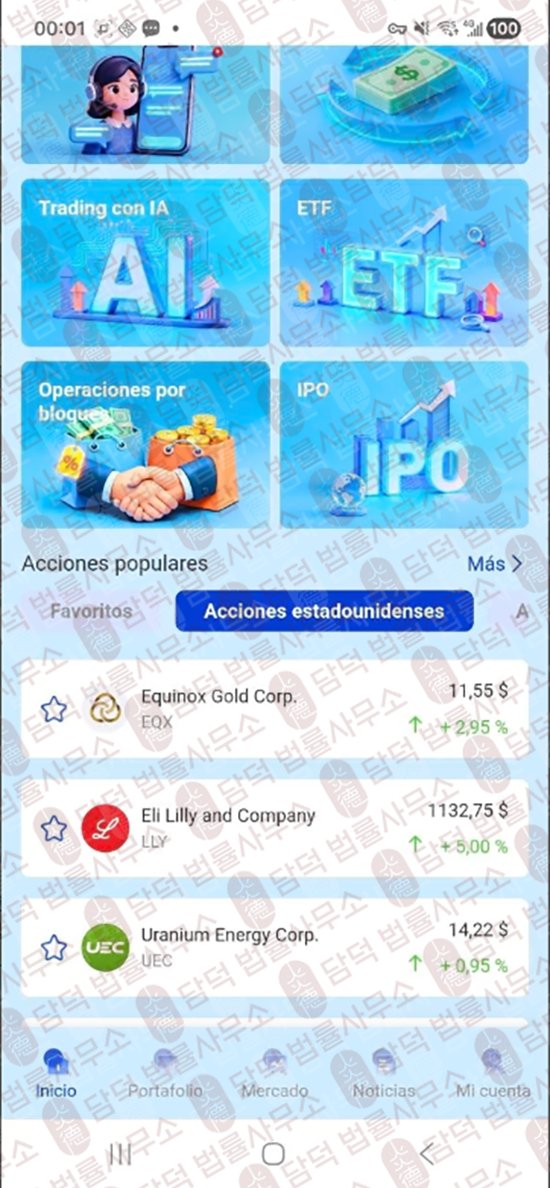Viewport: 550px width, 1188px height.
Task: Open the Mercado tab
Action: pos(274,1074)
